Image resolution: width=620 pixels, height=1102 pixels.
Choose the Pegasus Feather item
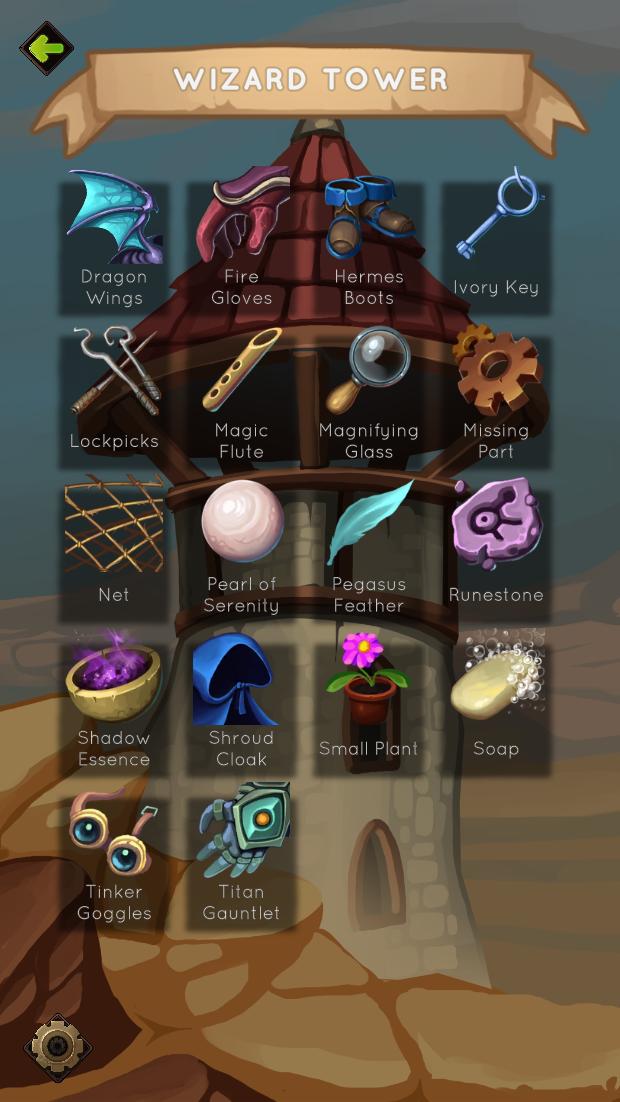pyautogui.click(x=369, y=549)
